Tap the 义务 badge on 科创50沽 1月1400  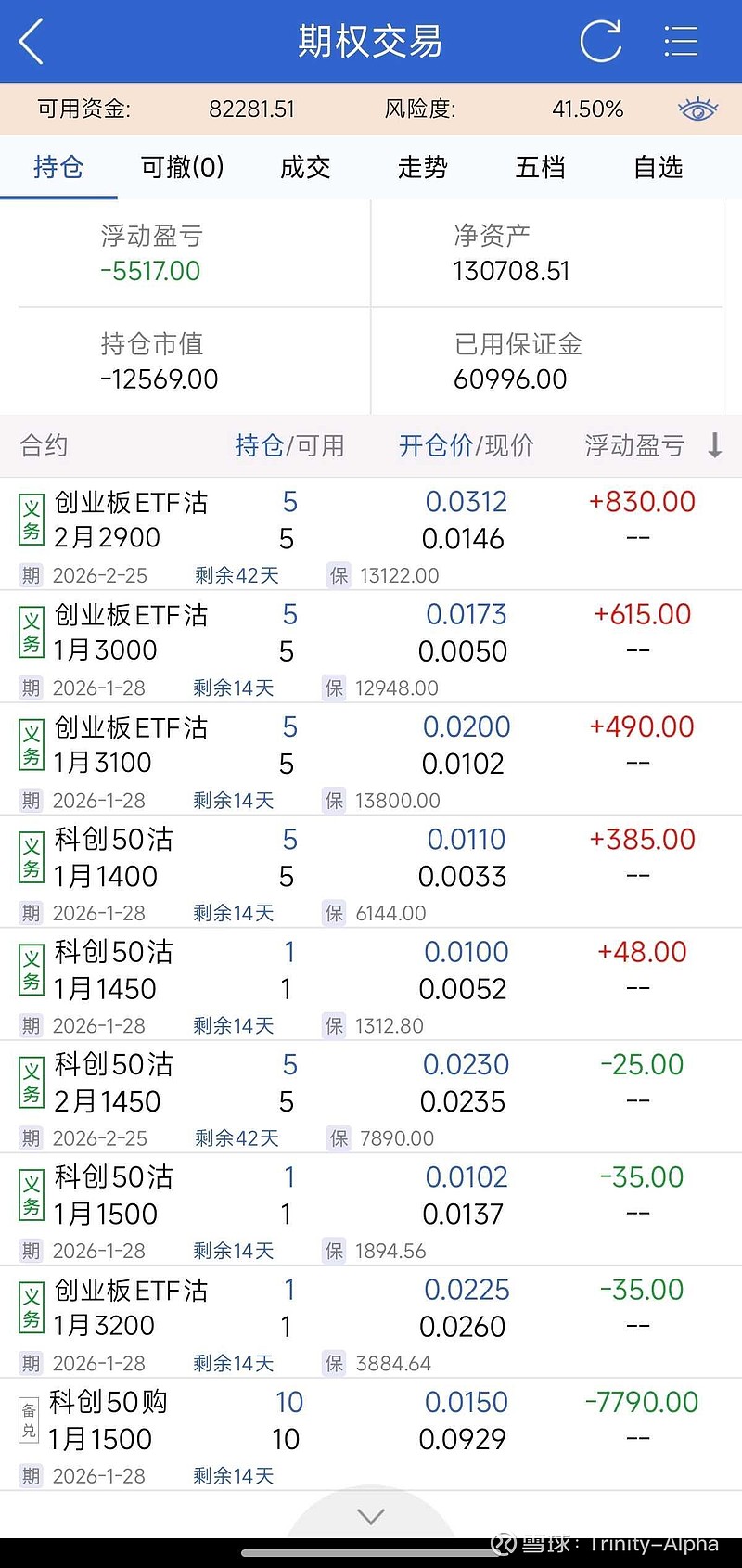(x=30, y=855)
